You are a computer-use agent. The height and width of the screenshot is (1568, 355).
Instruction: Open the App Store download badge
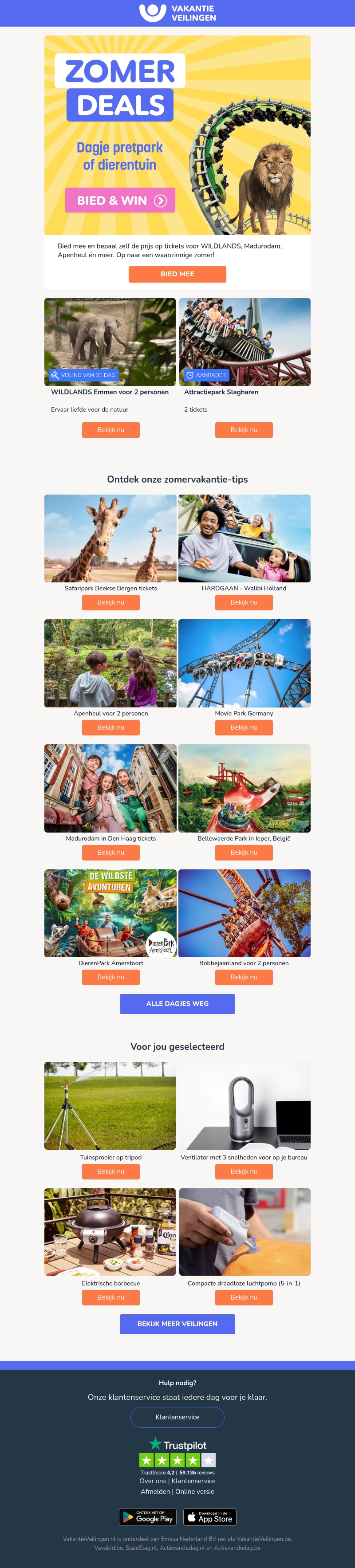tap(209, 1517)
